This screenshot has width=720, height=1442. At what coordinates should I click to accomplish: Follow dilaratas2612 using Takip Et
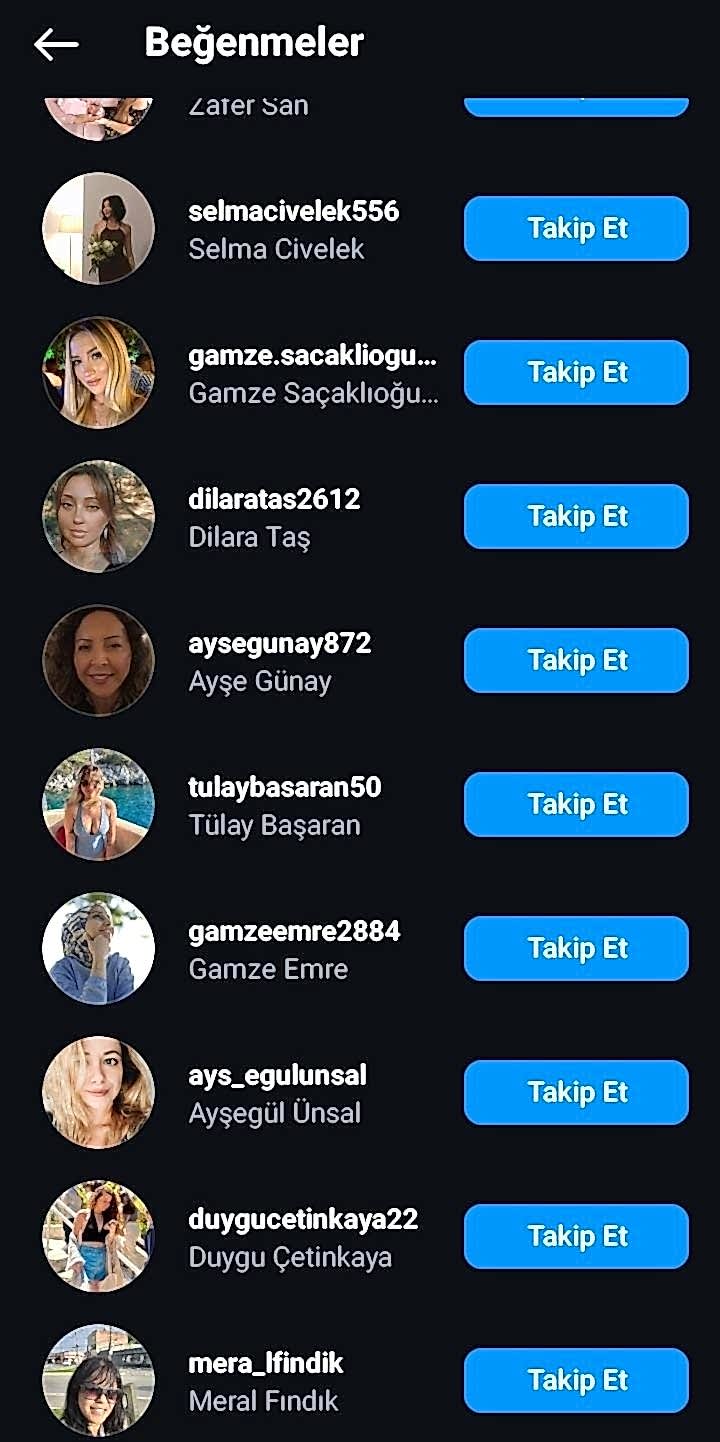point(576,517)
